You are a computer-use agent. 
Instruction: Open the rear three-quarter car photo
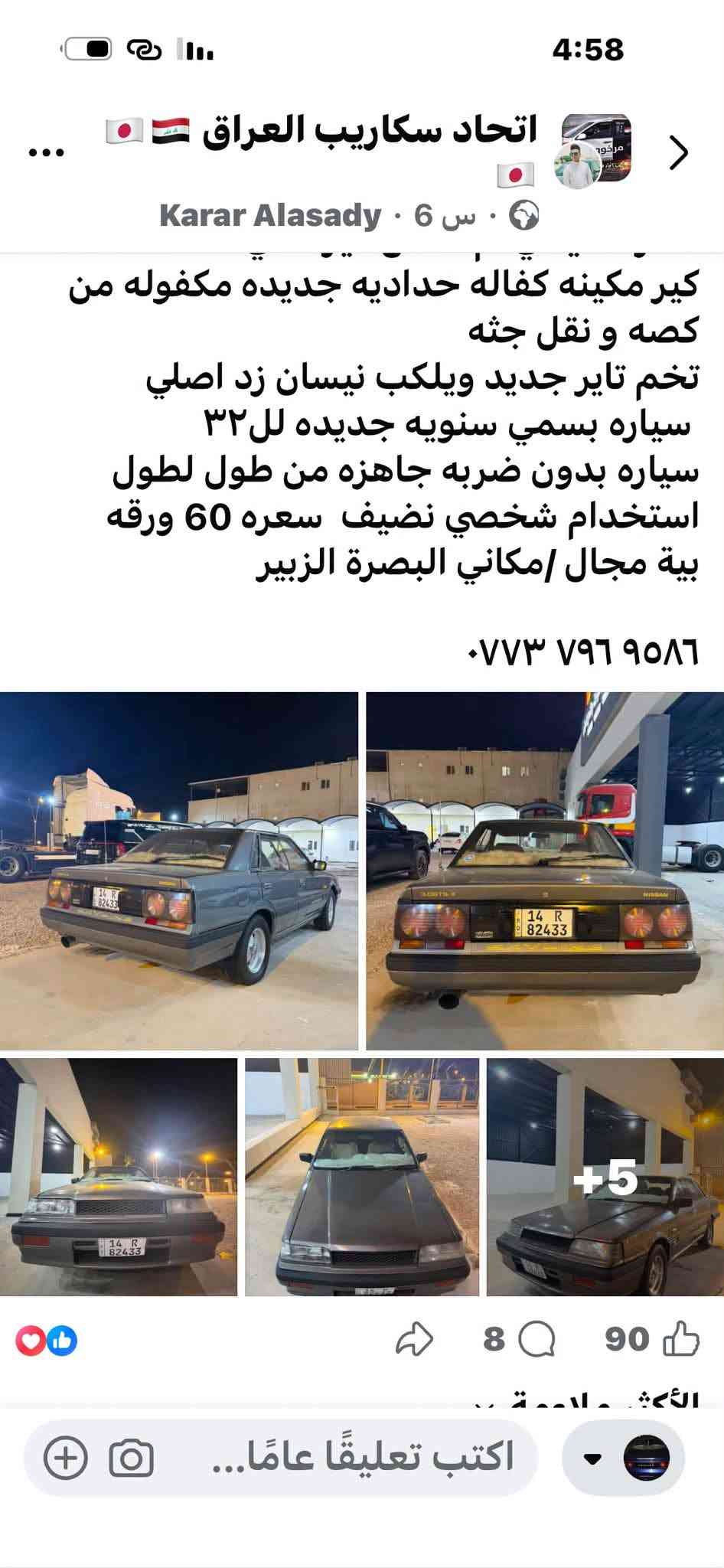pyautogui.click(x=178, y=871)
